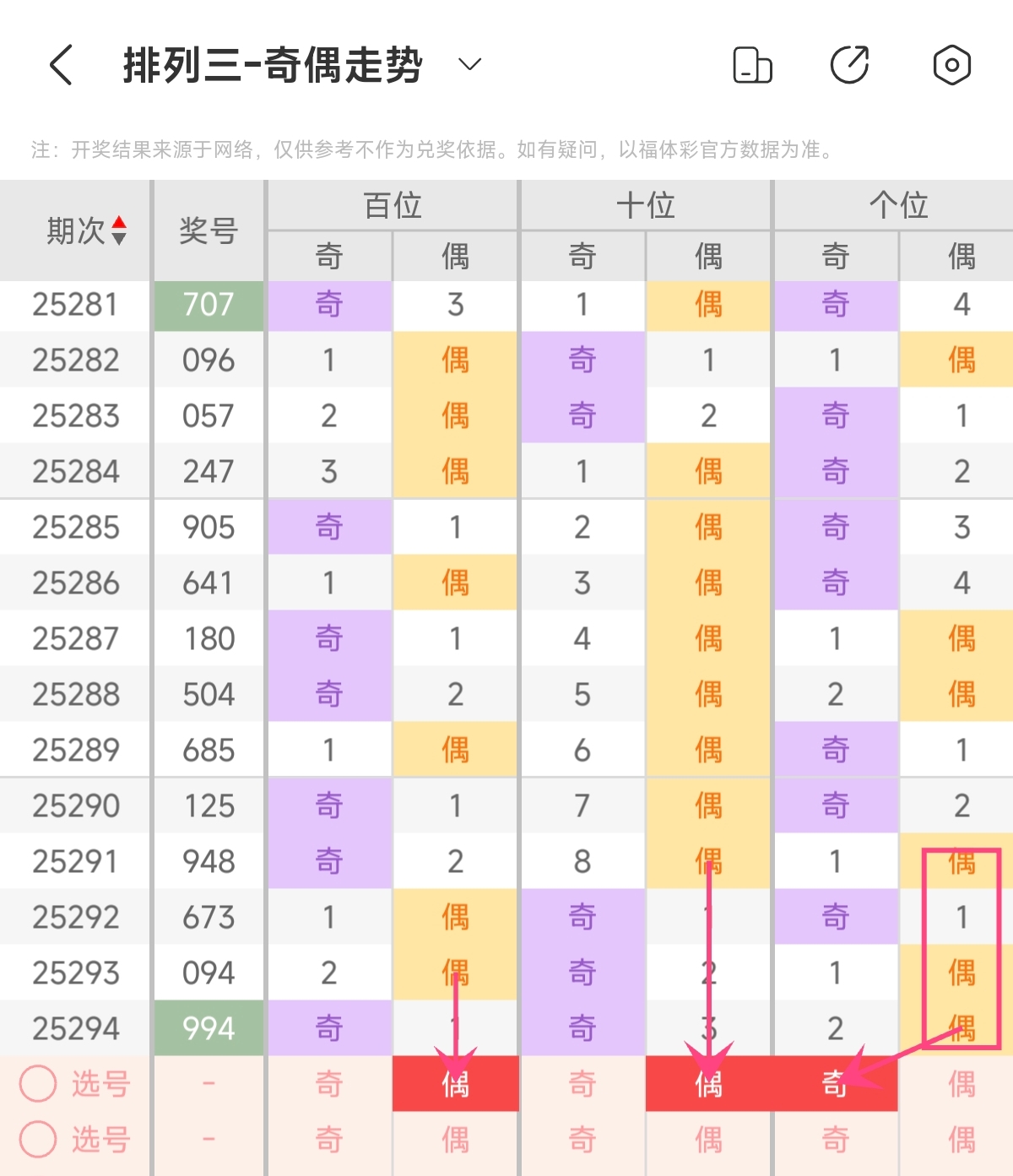Share this trend chart
This screenshot has height=1176, width=1013.
[x=850, y=65]
